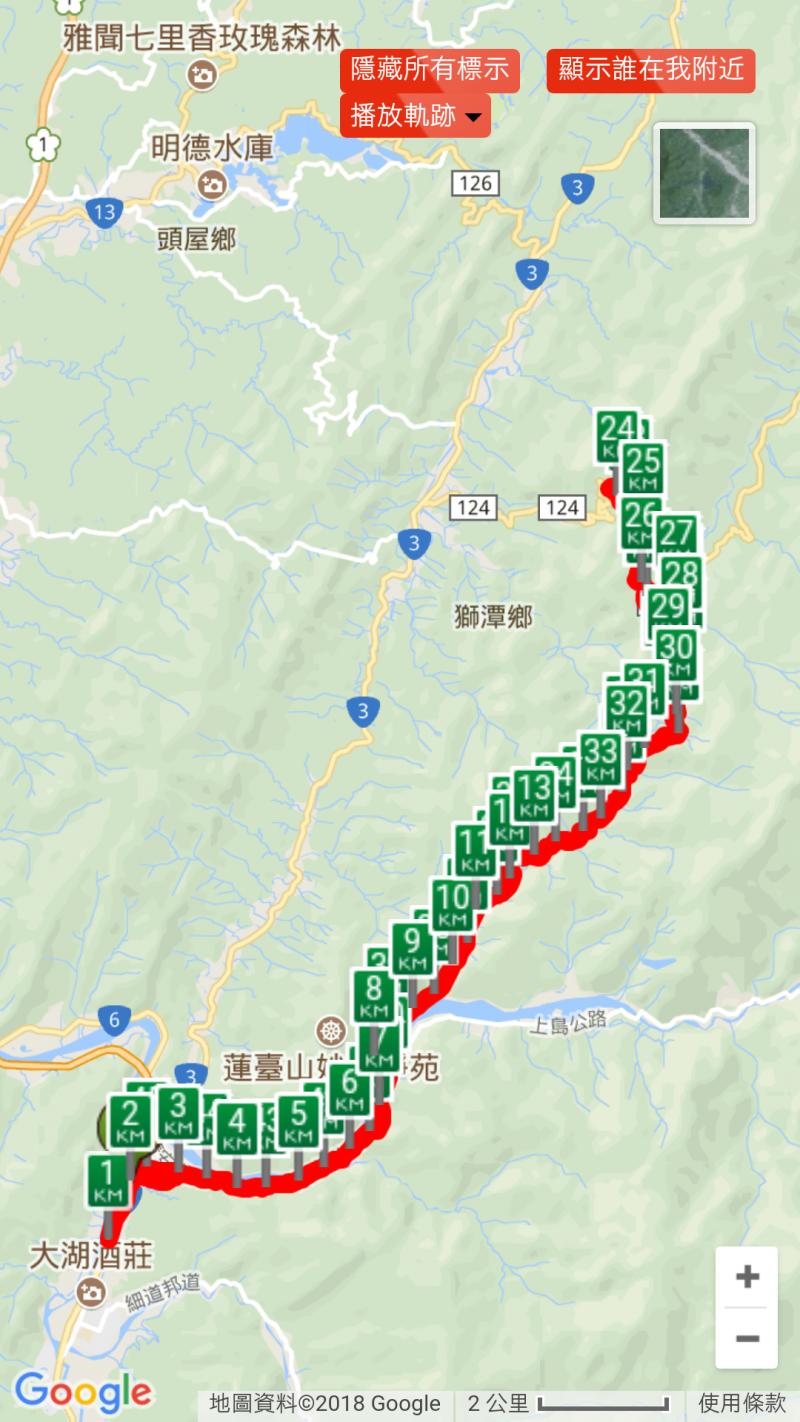Tap 顯示誰在我附近 button
This screenshot has width=800, height=1422.
pos(650,70)
